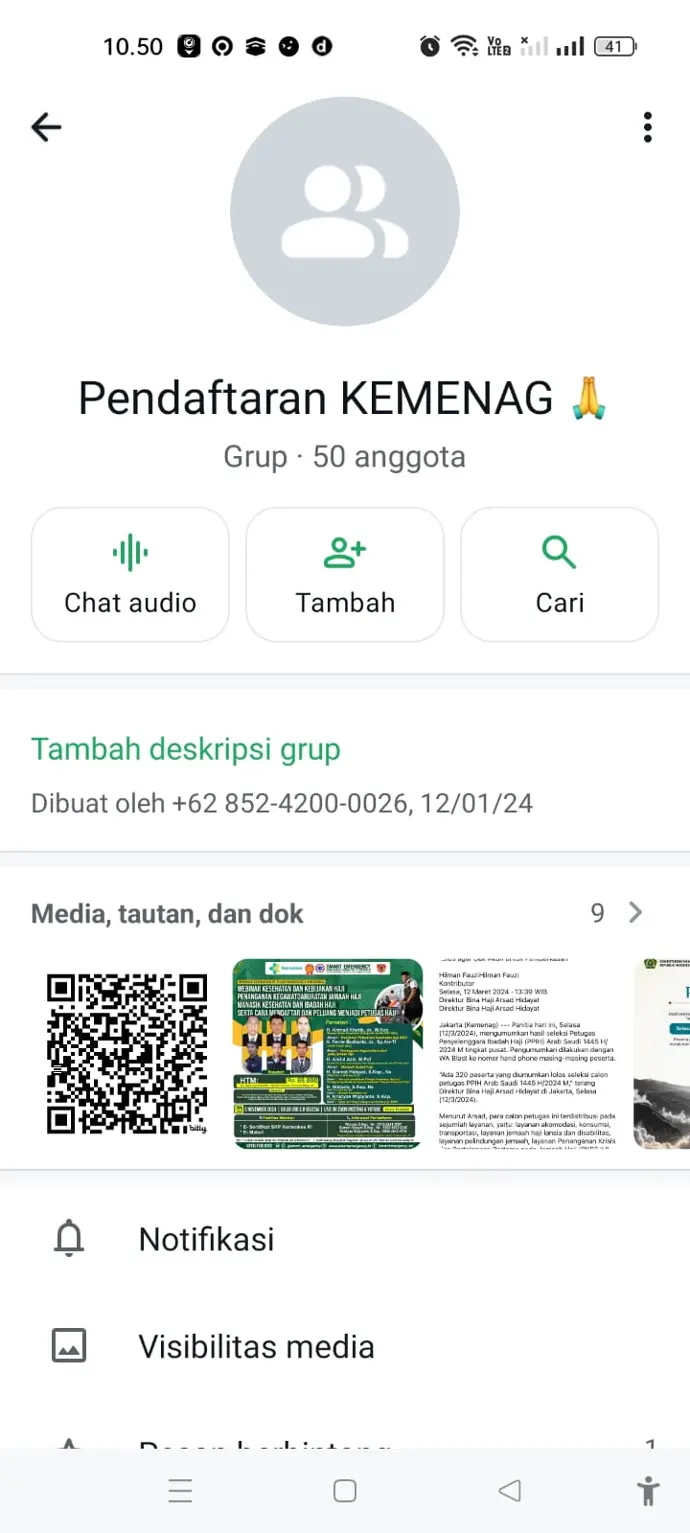
Task: Open the green webinar poster thumbnail
Action: point(328,1054)
